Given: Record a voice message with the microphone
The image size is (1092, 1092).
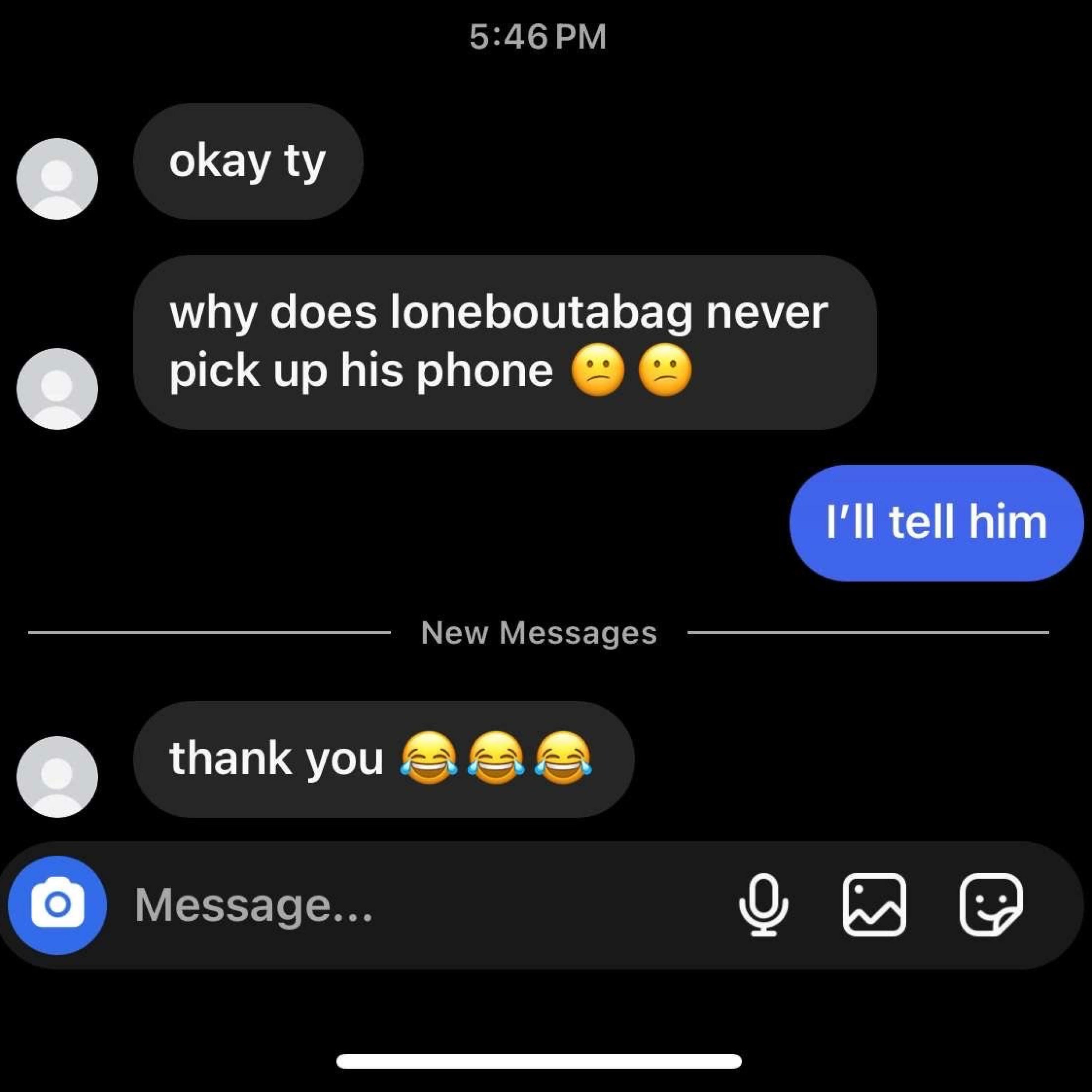Looking at the screenshot, I should (764, 905).
